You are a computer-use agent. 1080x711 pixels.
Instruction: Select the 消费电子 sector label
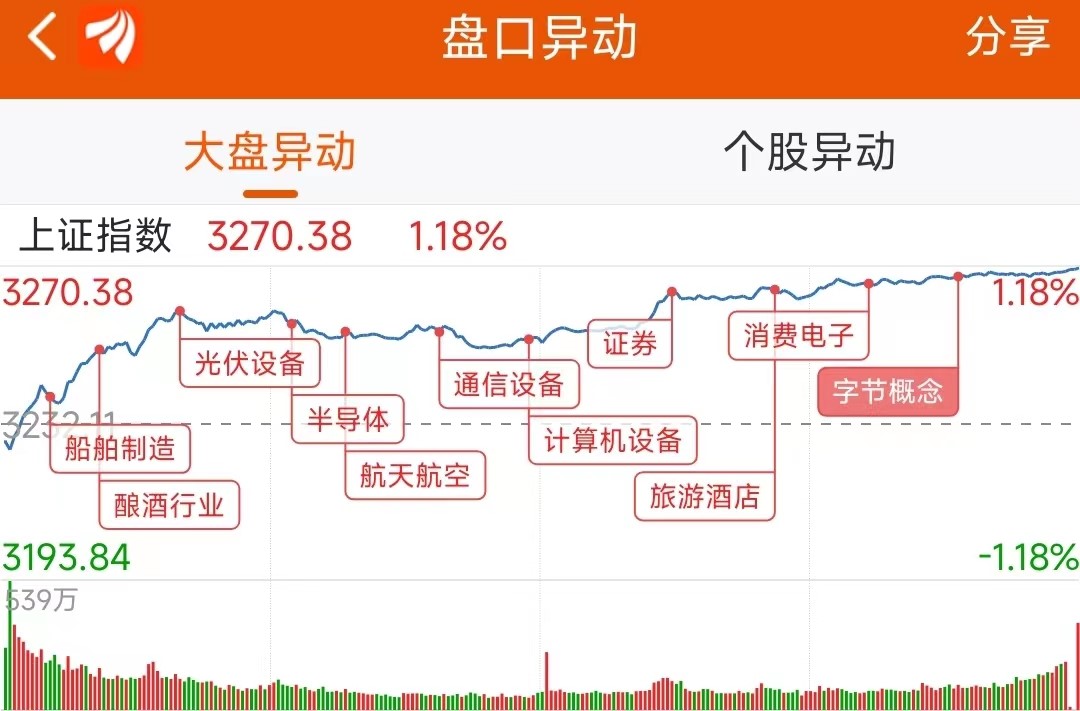click(799, 336)
